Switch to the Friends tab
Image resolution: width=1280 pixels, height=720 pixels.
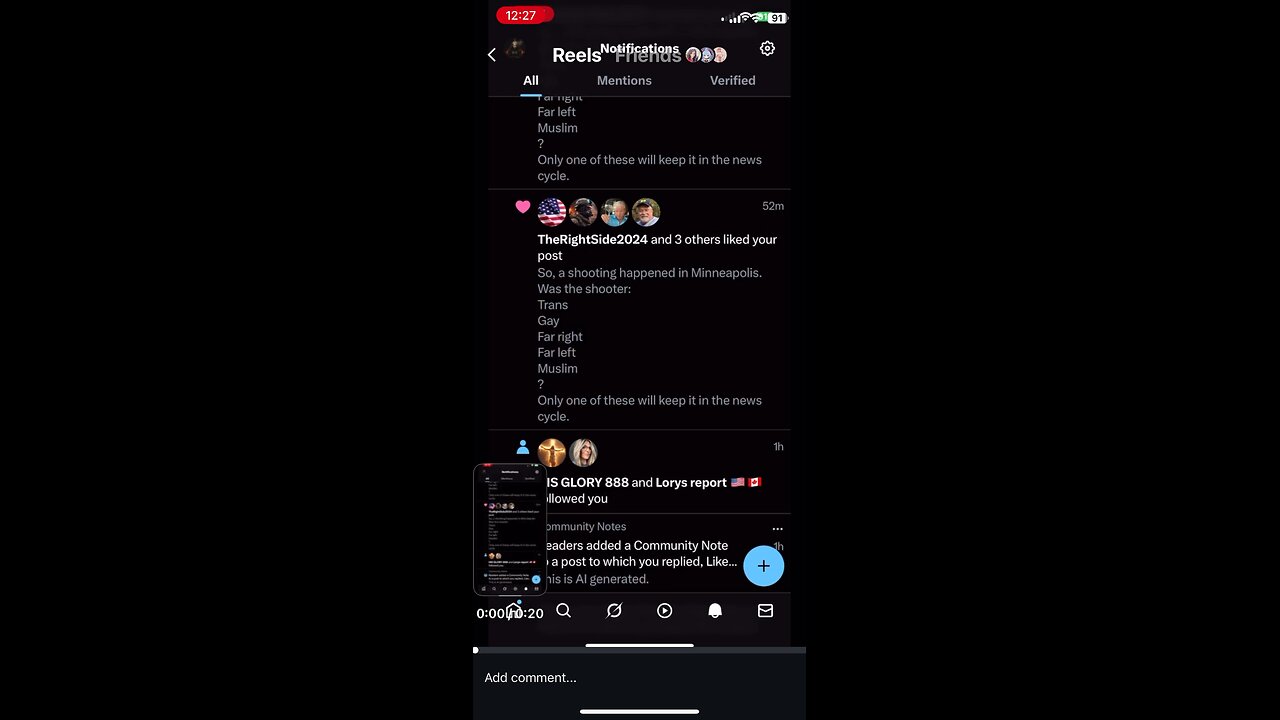tap(648, 56)
